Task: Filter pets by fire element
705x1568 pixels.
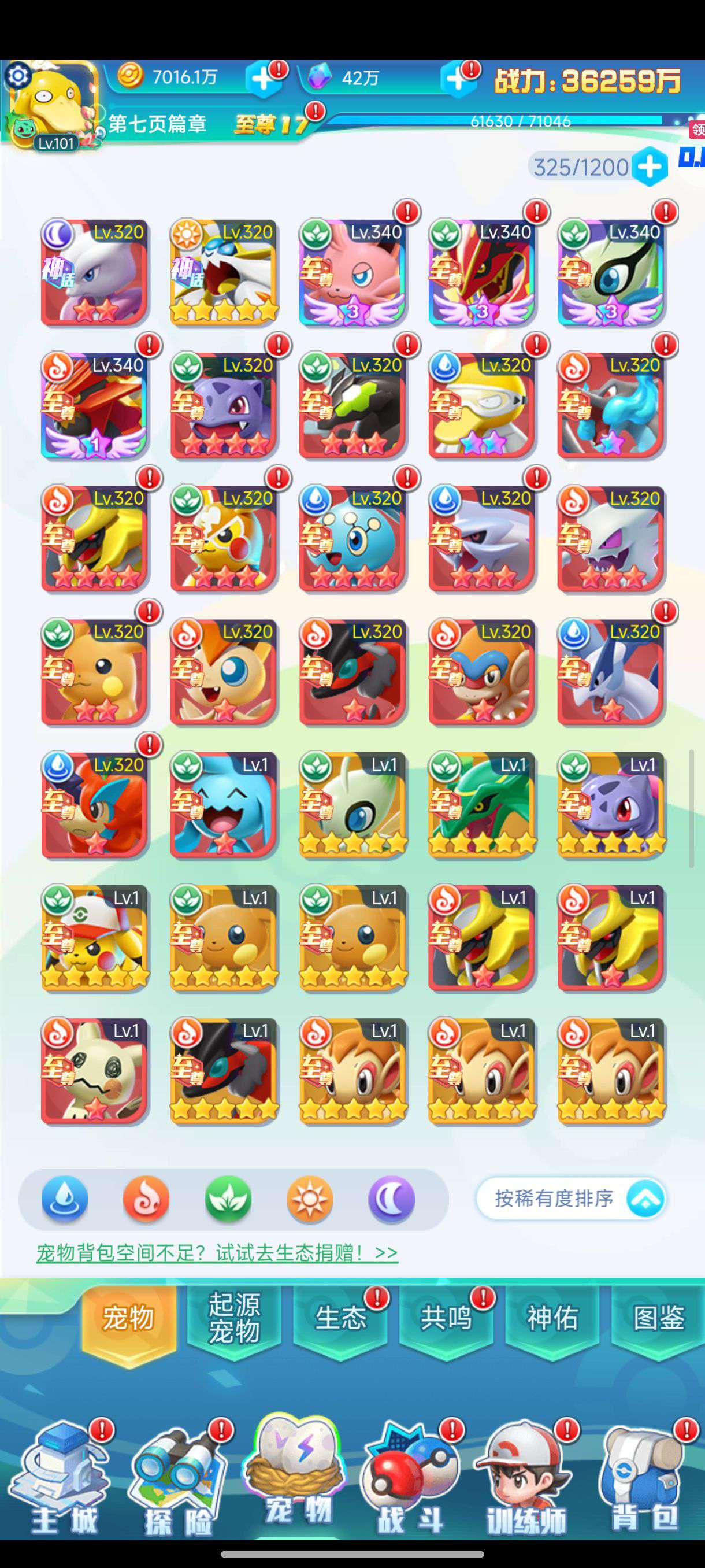Action: 146,1199
